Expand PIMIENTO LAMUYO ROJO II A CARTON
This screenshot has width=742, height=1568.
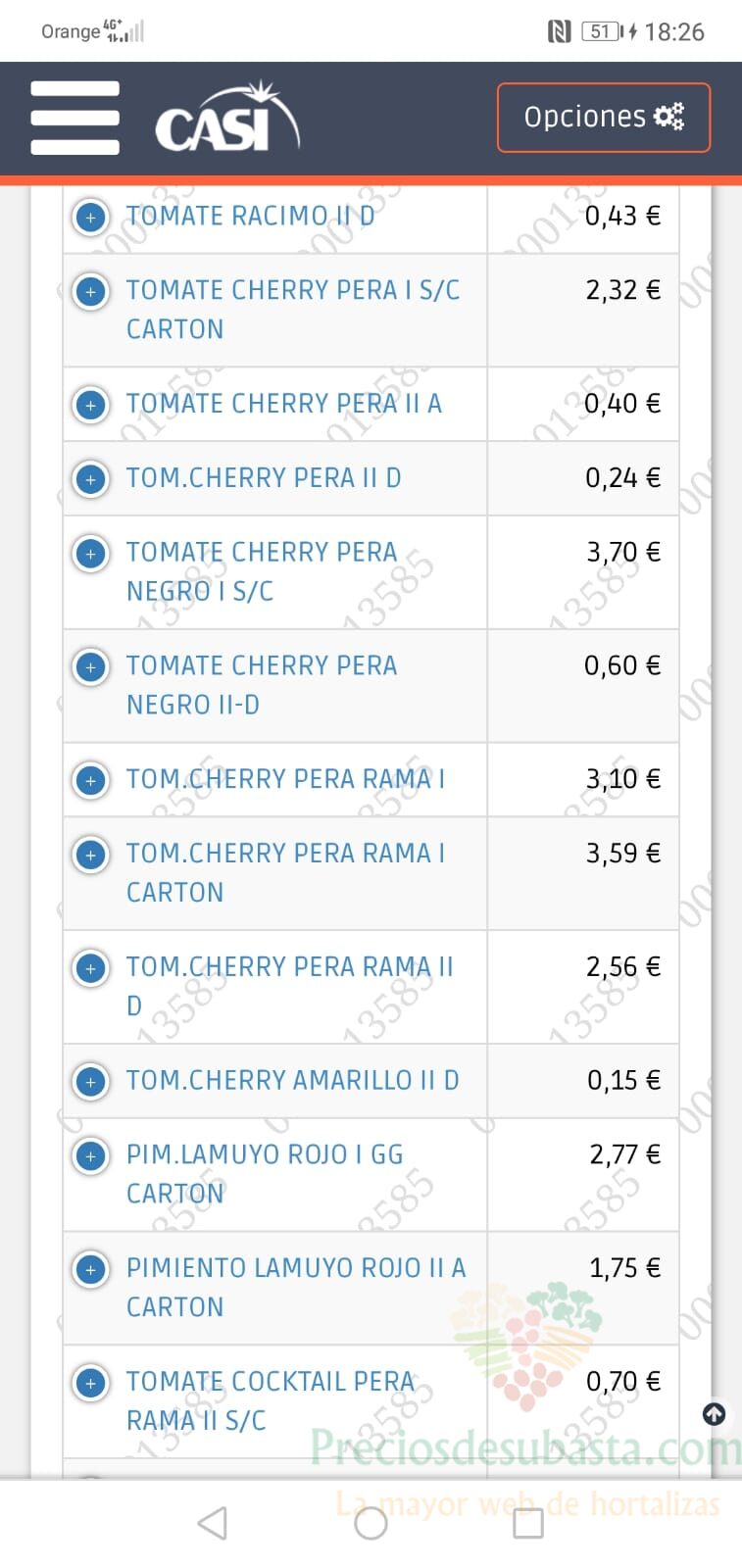pos(91,1270)
